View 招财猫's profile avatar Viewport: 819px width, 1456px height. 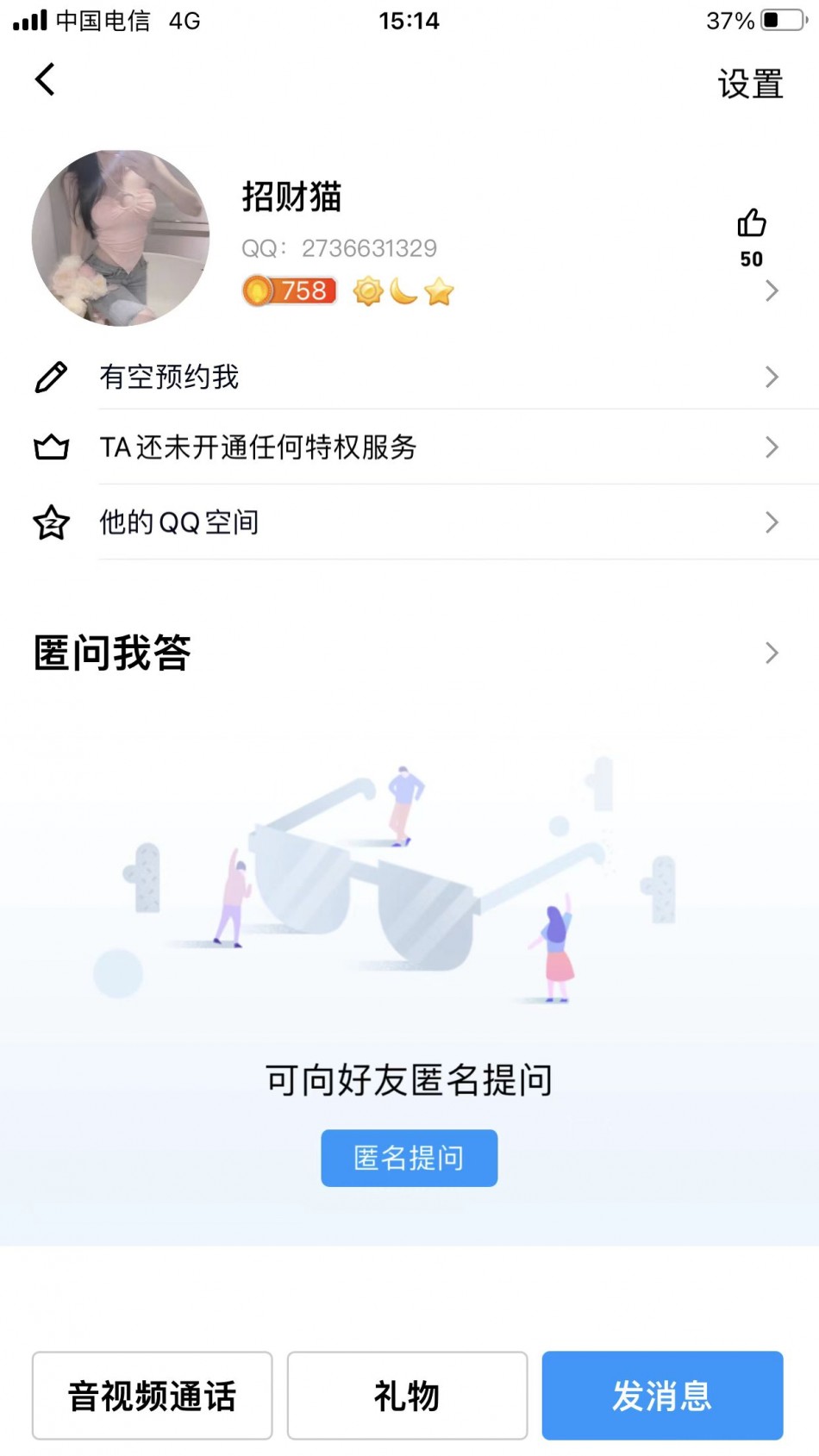click(x=121, y=238)
